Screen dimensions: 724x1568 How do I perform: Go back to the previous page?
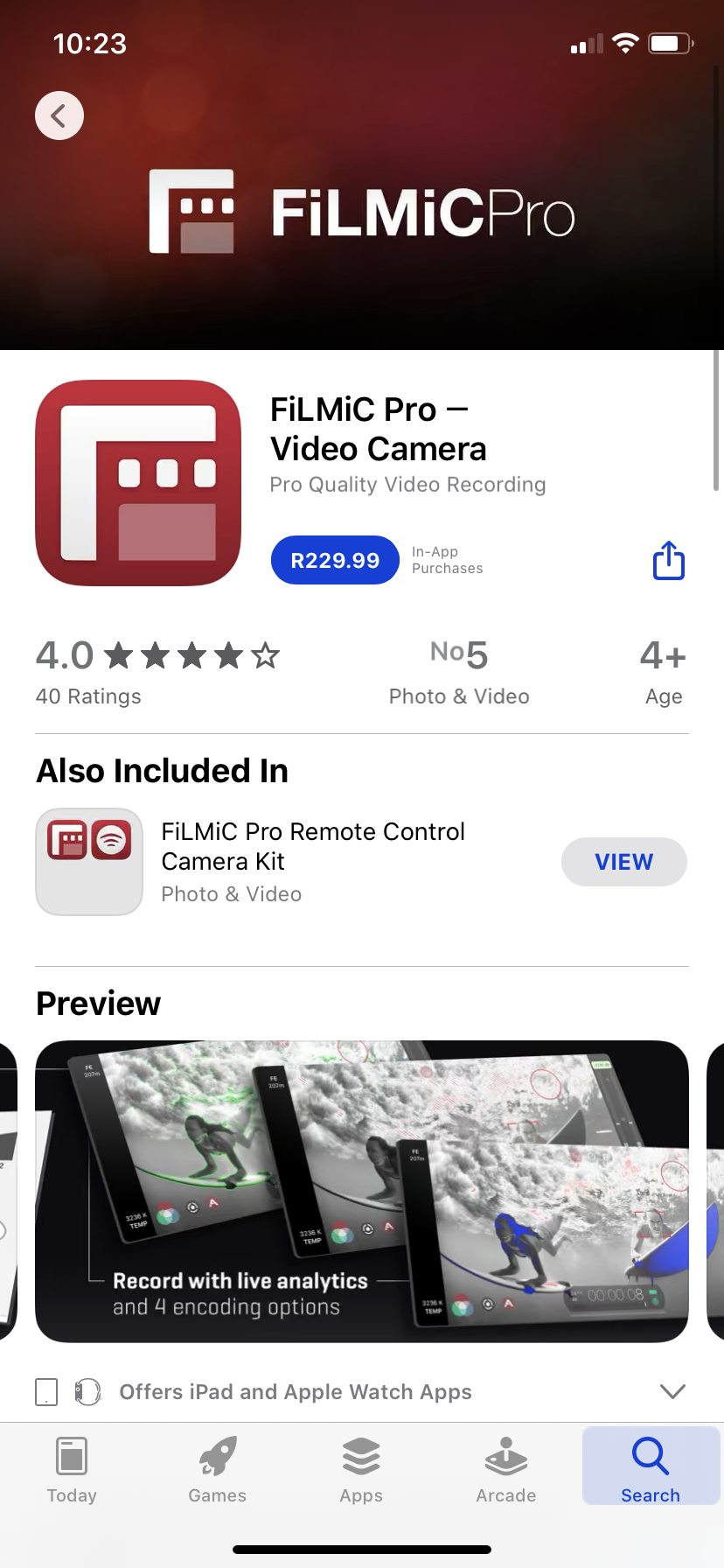click(59, 115)
